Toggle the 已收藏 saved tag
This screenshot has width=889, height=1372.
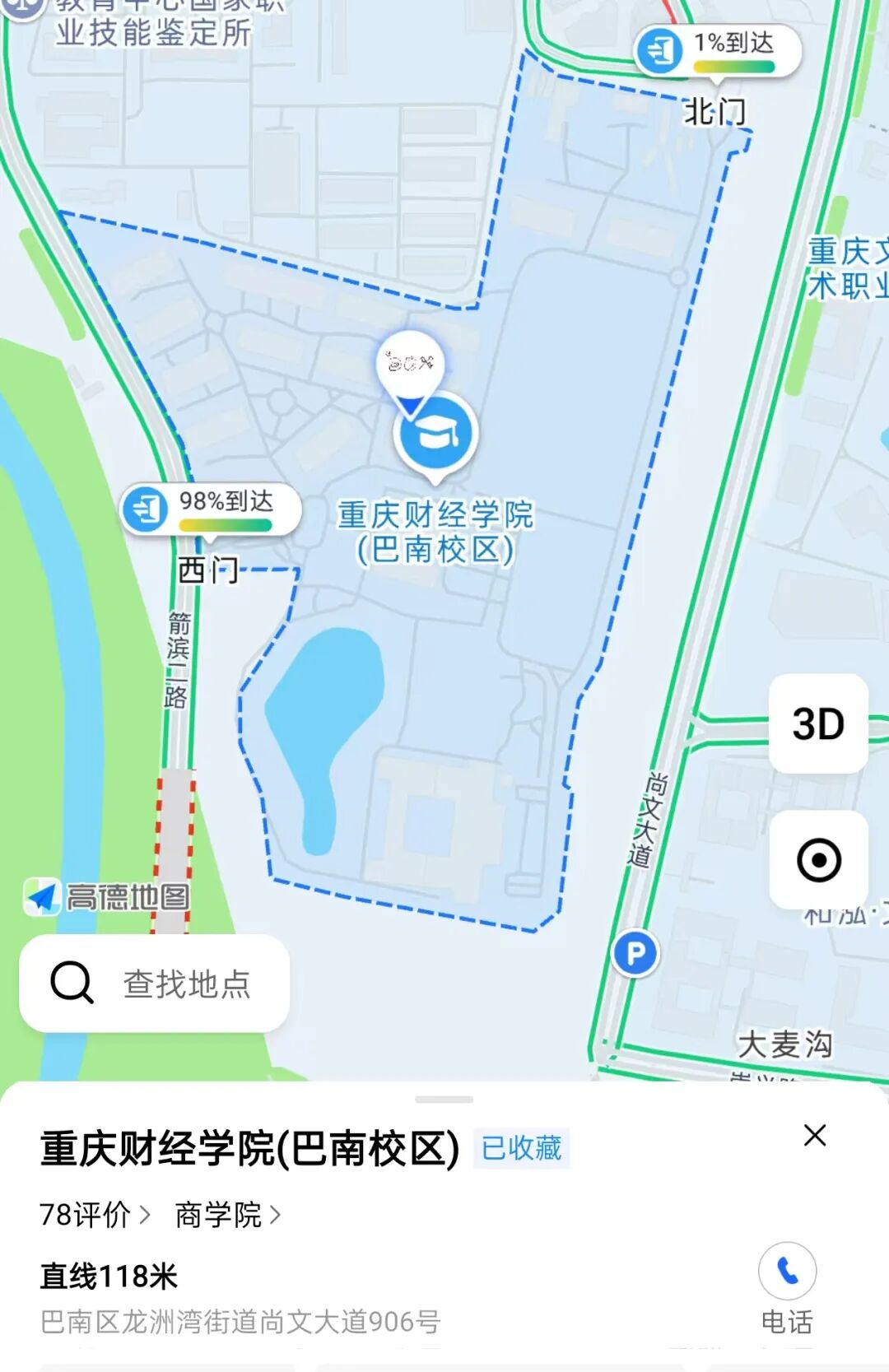(x=521, y=1148)
